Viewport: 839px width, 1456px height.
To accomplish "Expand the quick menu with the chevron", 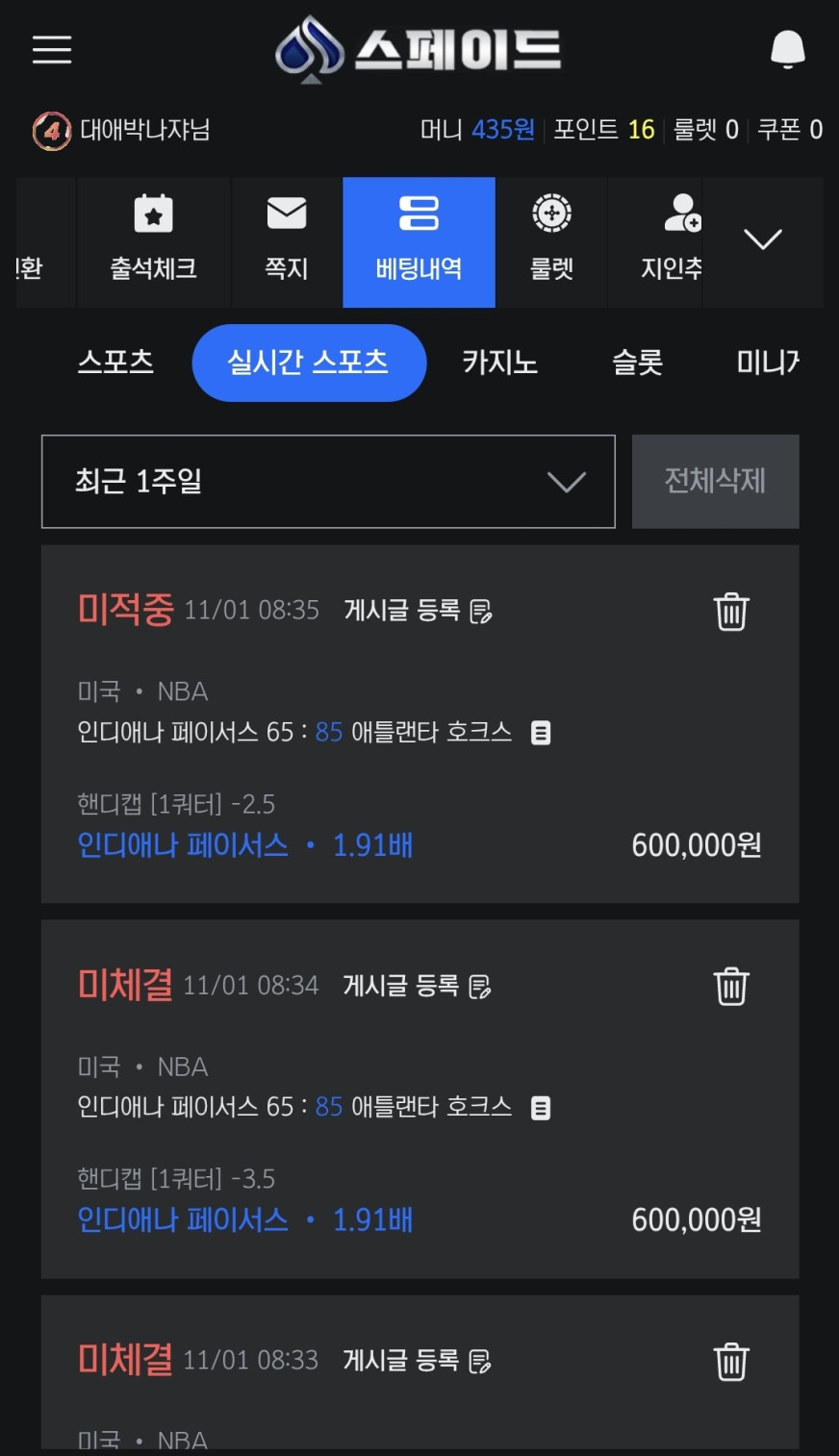I will [763, 239].
